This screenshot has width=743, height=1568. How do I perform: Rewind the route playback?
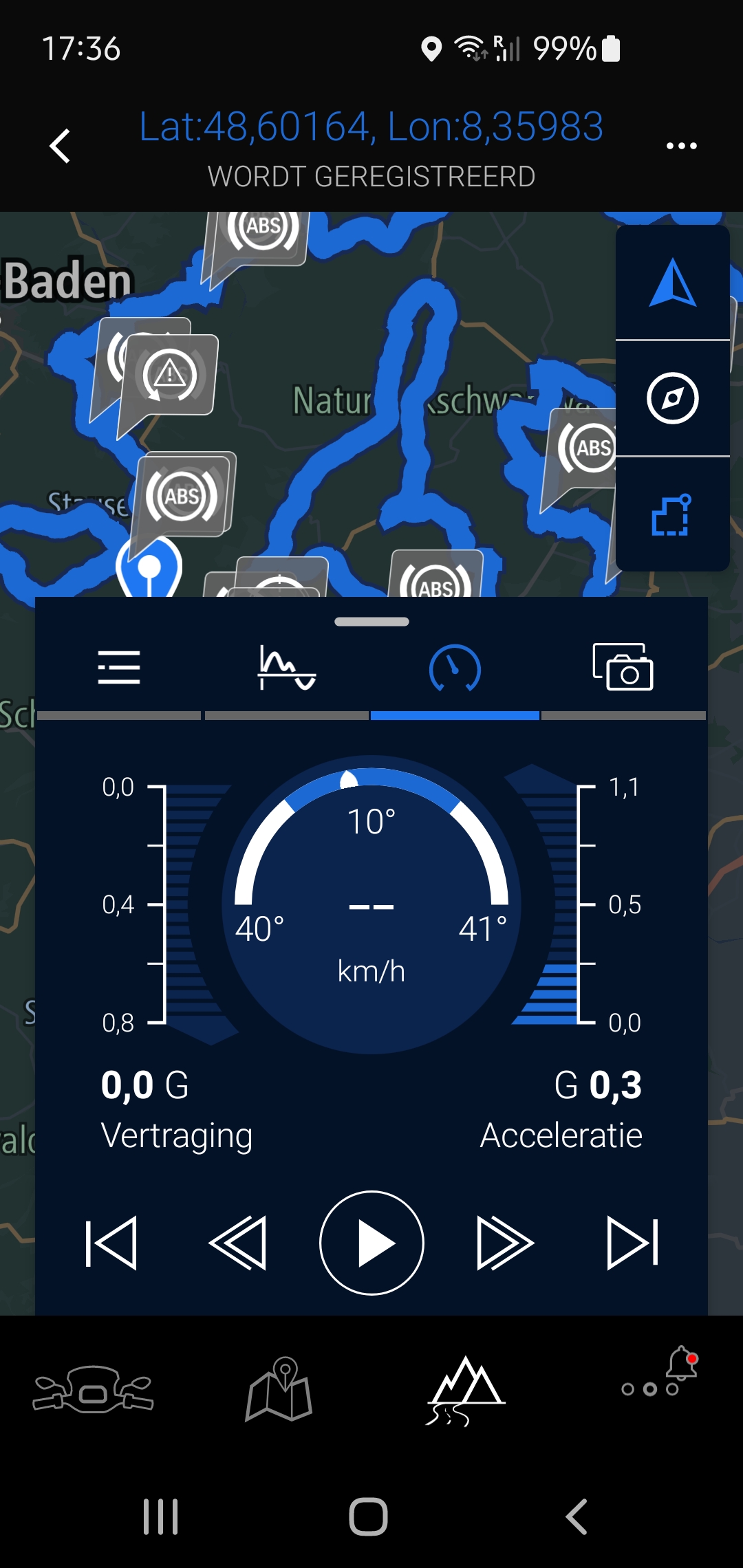[238, 1243]
